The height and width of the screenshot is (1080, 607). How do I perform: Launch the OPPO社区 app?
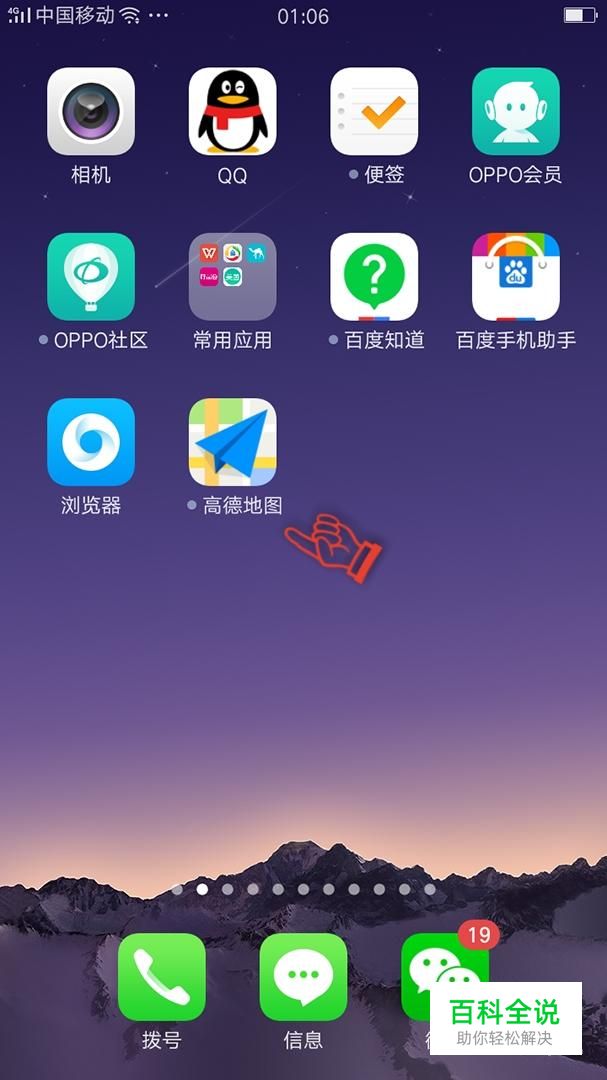[91, 277]
